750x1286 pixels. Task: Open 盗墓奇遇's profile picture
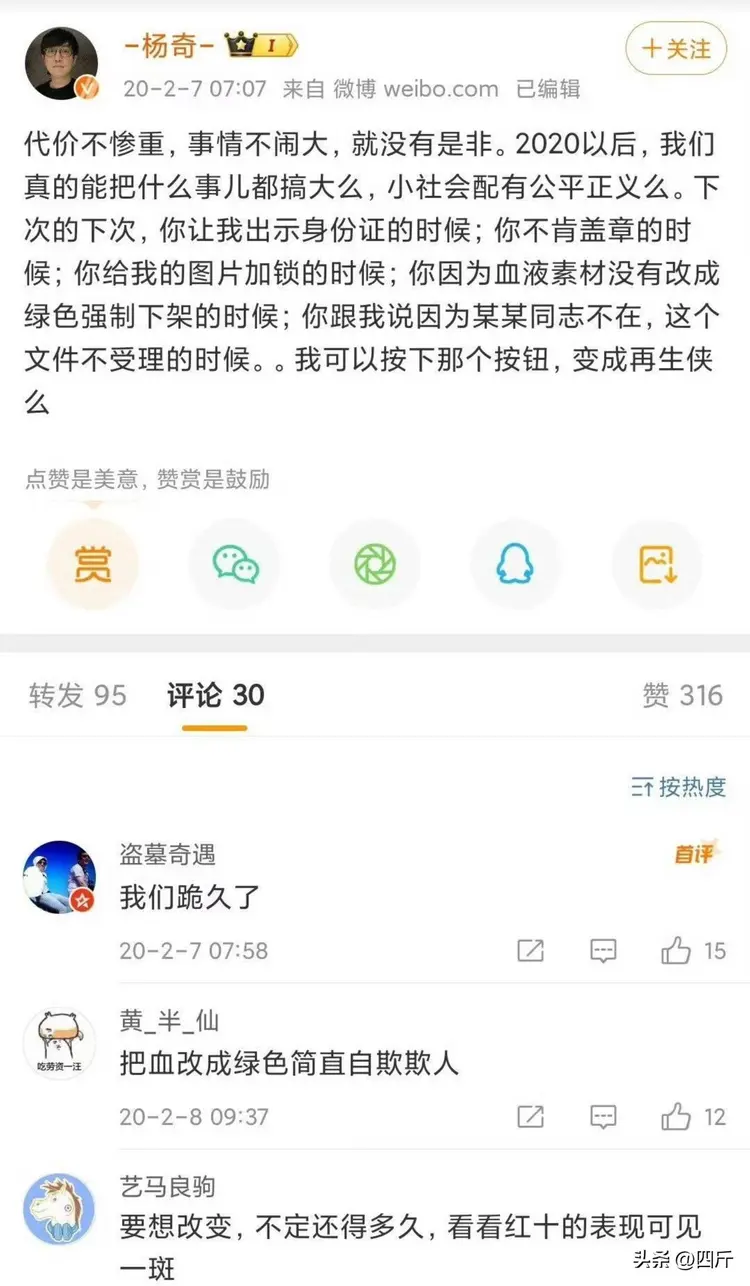(59, 876)
